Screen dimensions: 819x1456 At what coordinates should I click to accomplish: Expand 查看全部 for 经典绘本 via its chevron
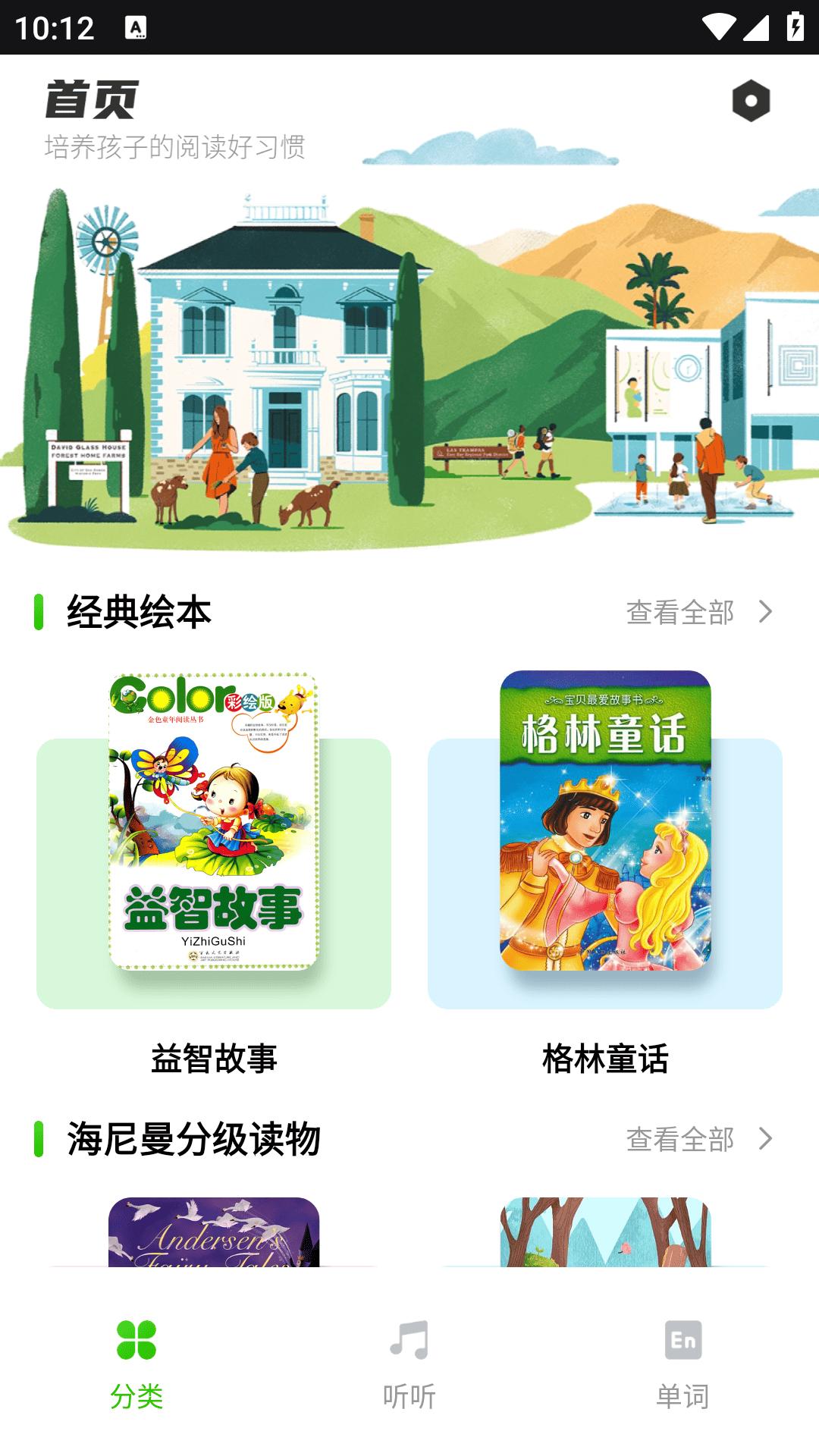(768, 610)
